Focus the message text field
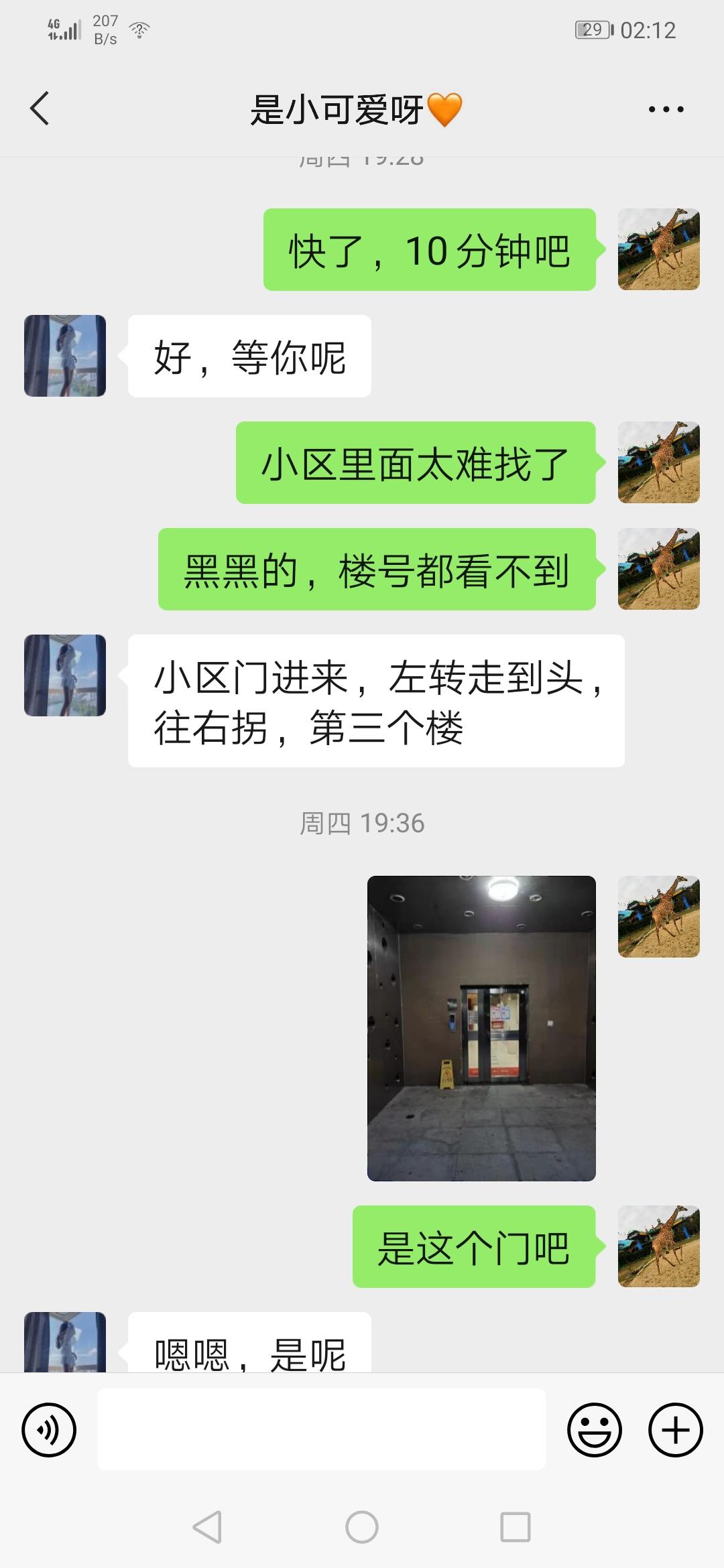This screenshot has width=724, height=1568. pyautogui.click(x=321, y=1429)
